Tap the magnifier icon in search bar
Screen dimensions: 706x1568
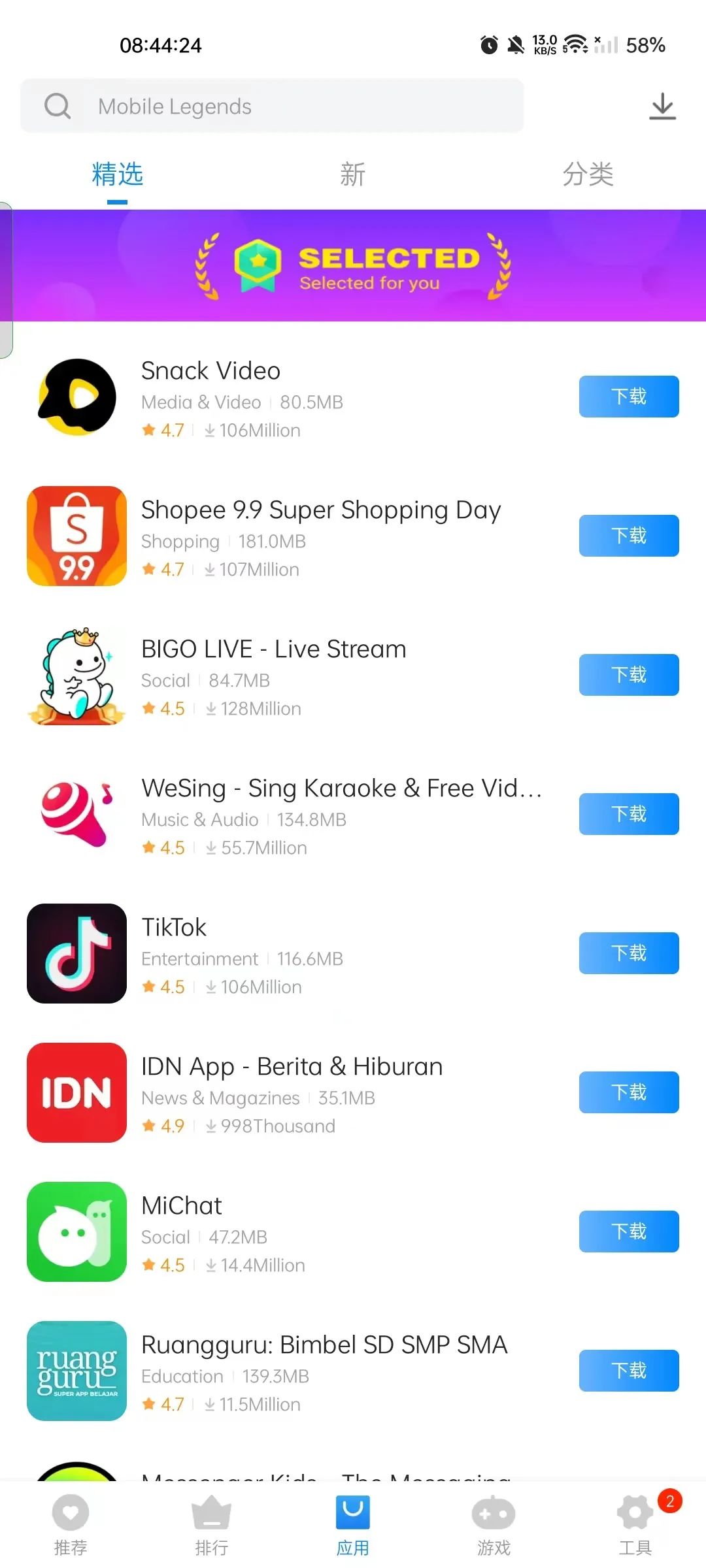point(58,106)
